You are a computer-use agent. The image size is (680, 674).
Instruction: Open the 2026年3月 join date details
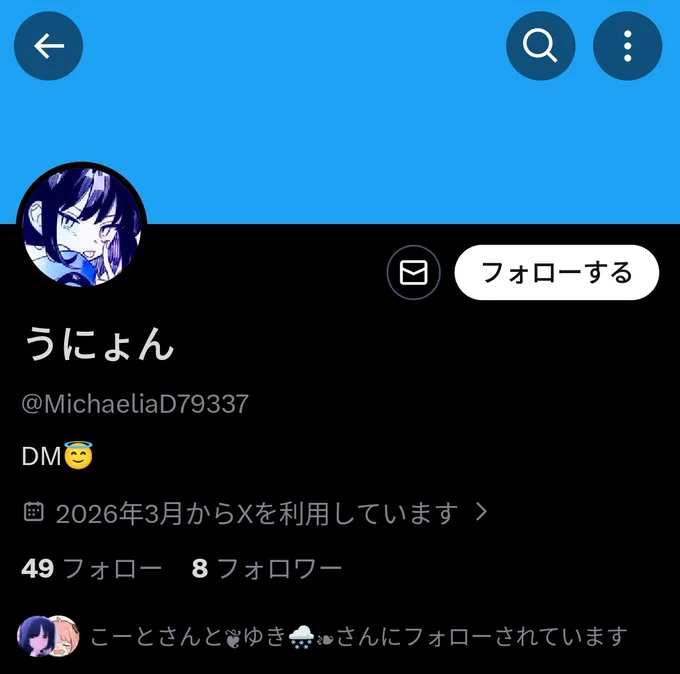click(x=255, y=513)
